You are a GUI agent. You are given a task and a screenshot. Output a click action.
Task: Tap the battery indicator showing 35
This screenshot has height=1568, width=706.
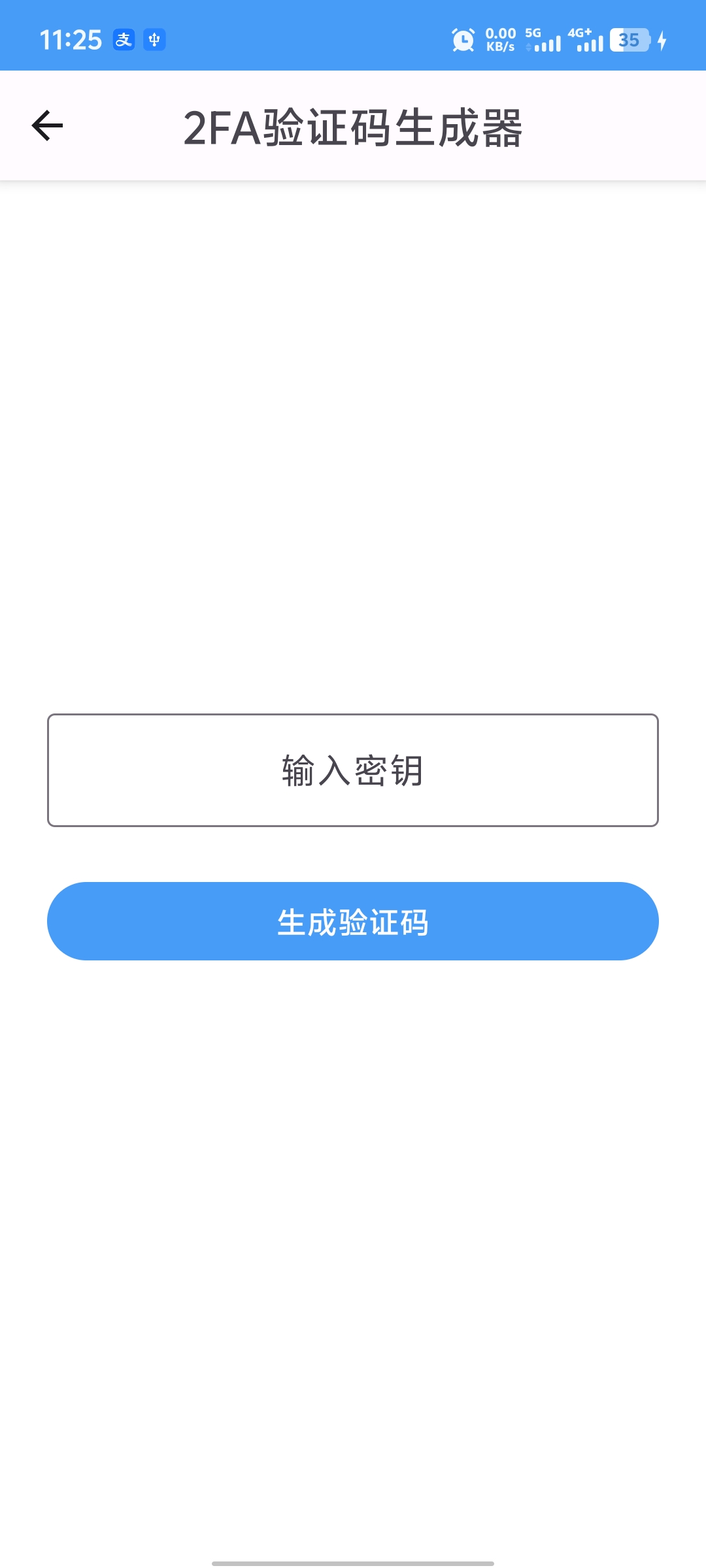pos(629,41)
